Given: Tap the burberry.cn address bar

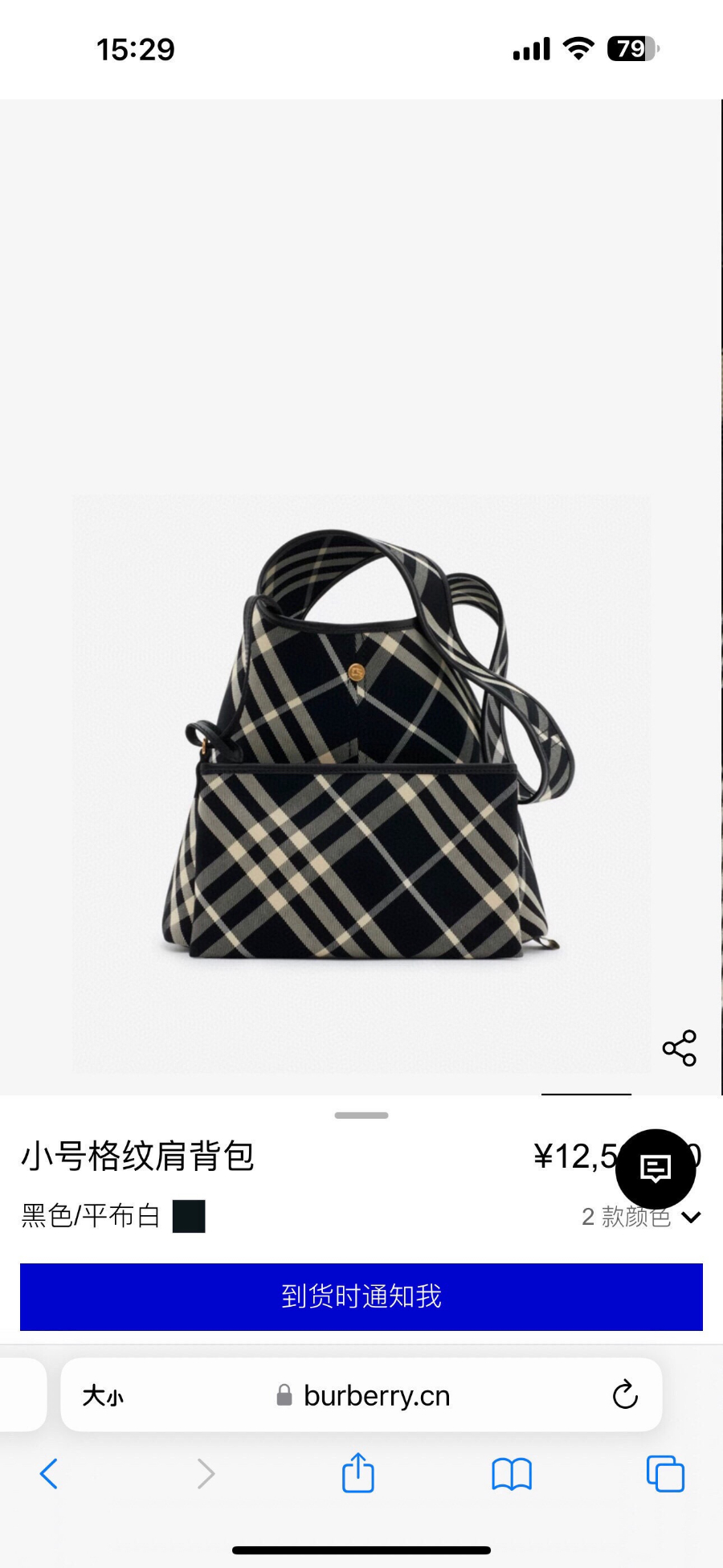Looking at the screenshot, I should click(376, 1396).
